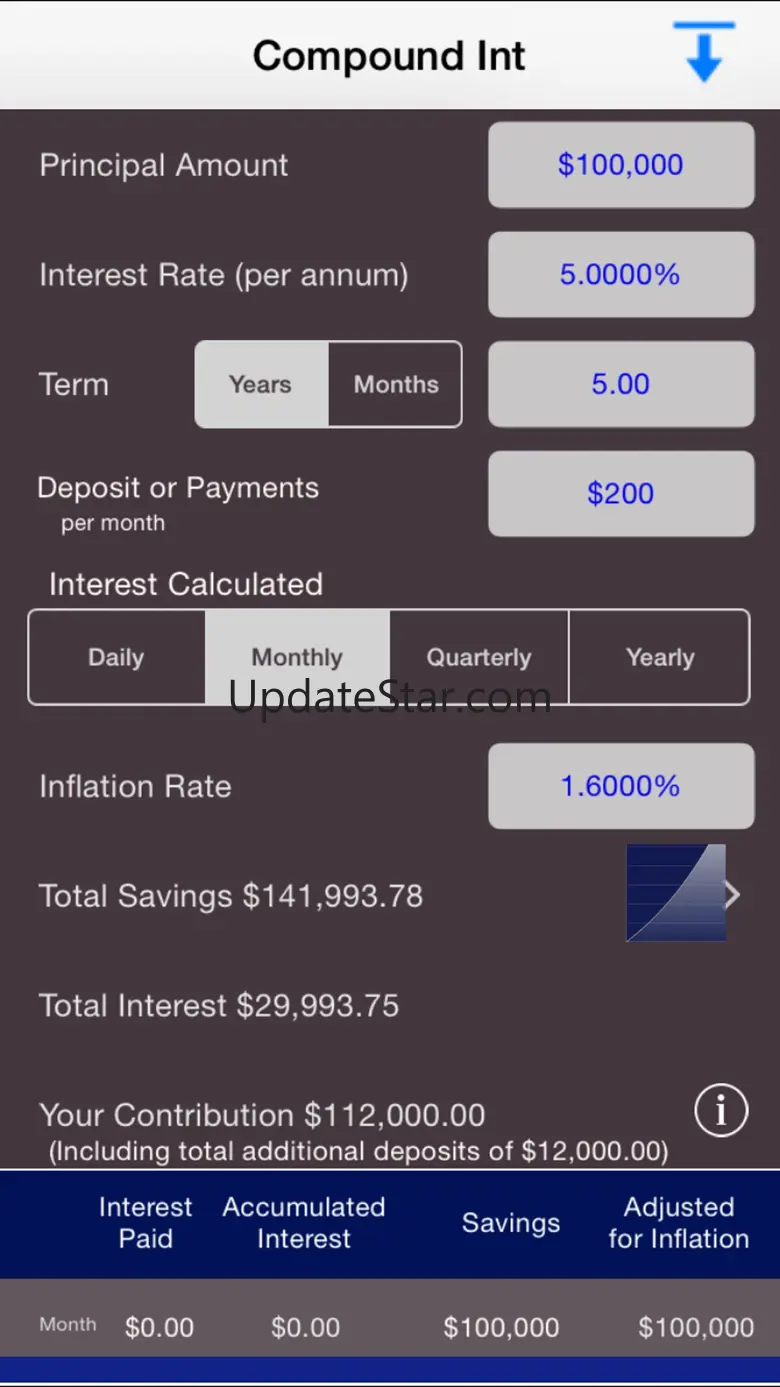This screenshot has height=1387, width=780.
Task: Switch interest calculation to Yearly
Action: point(660,658)
